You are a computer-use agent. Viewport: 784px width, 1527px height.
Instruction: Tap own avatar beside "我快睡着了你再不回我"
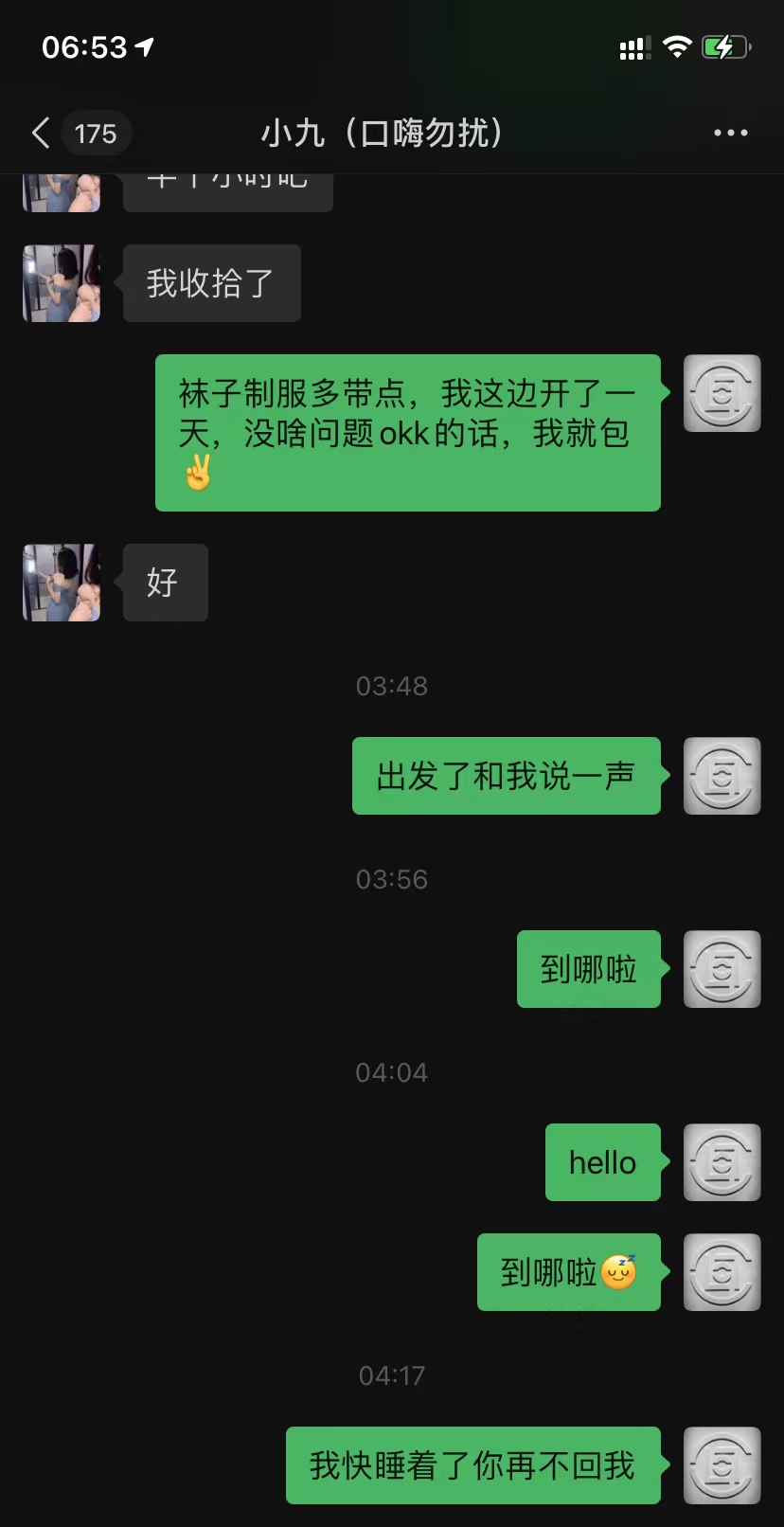click(x=722, y=1465)
